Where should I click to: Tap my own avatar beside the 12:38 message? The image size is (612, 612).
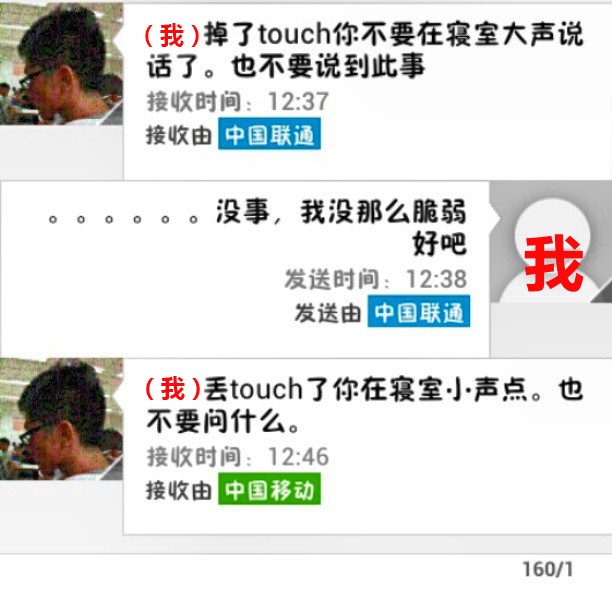553,243
